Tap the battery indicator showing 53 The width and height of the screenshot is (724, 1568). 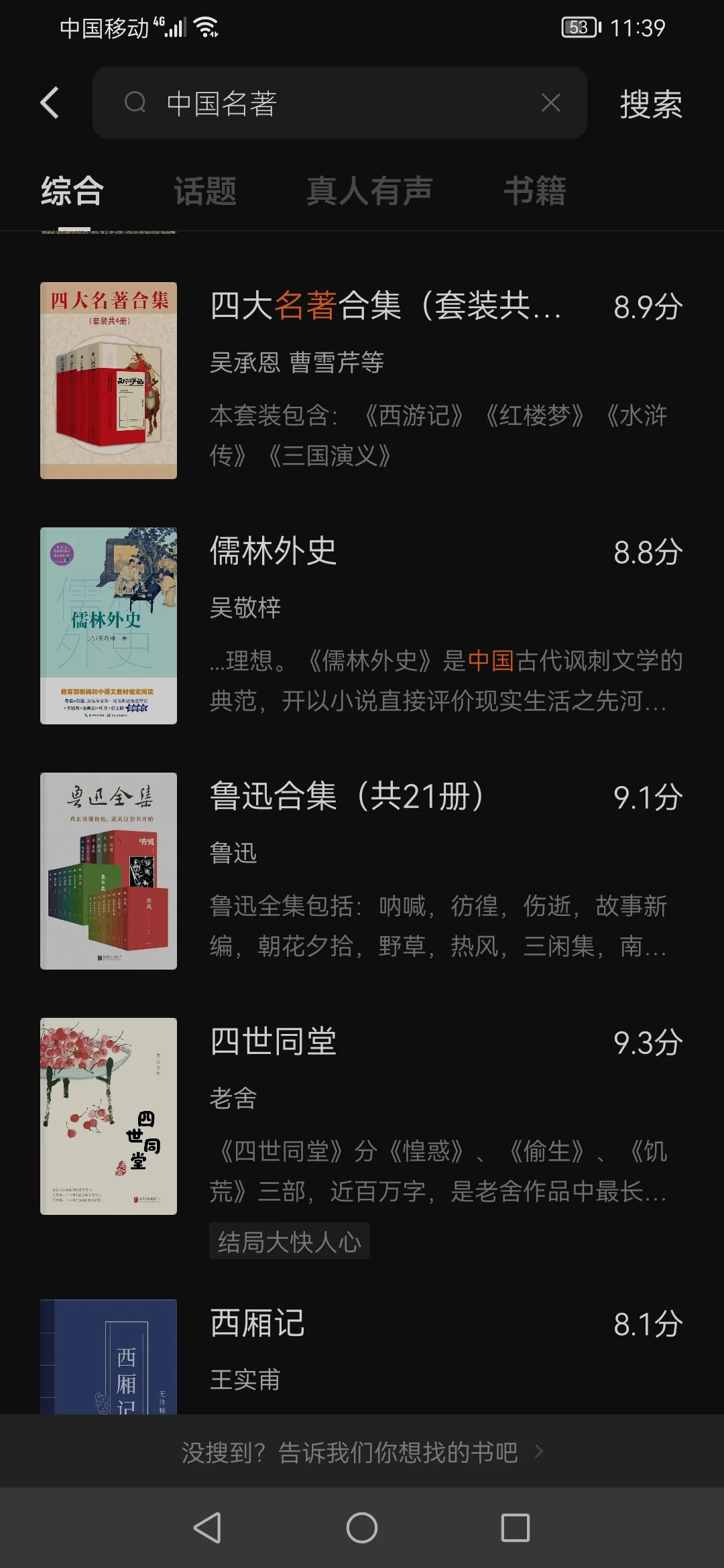pos(579,27)
